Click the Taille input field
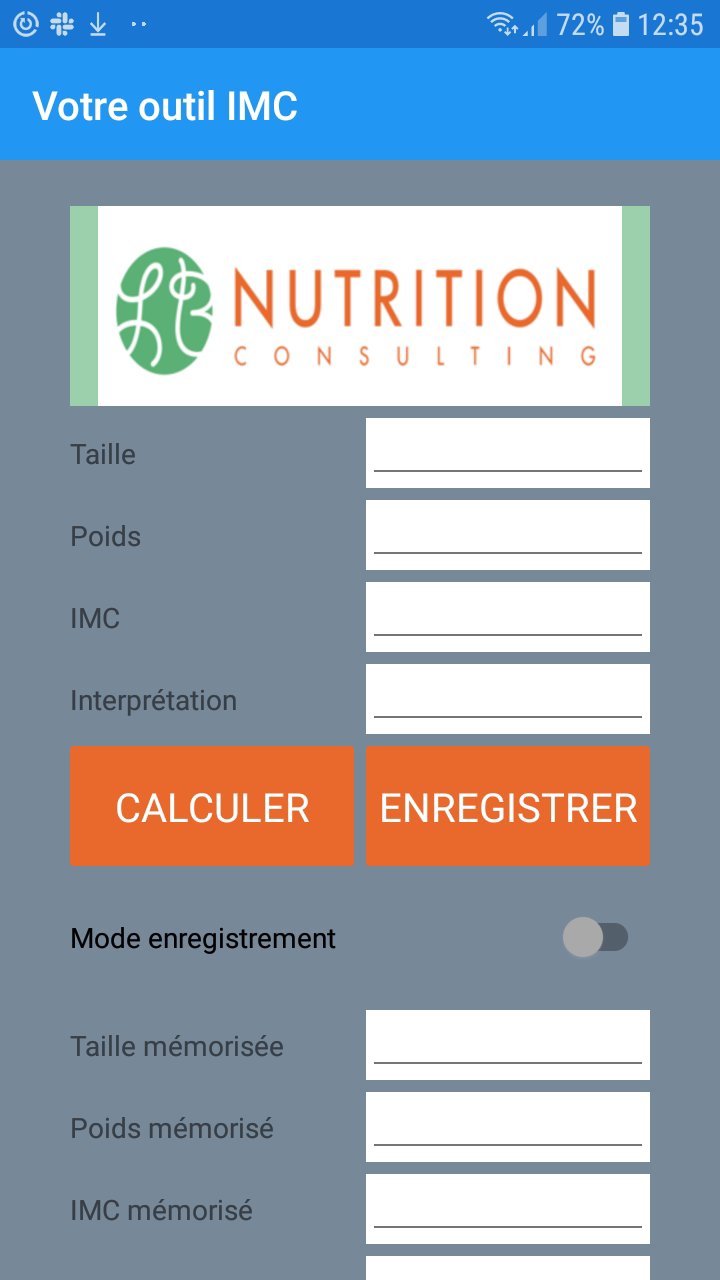The image size is (720, 1280). click(x=507, y=452)
